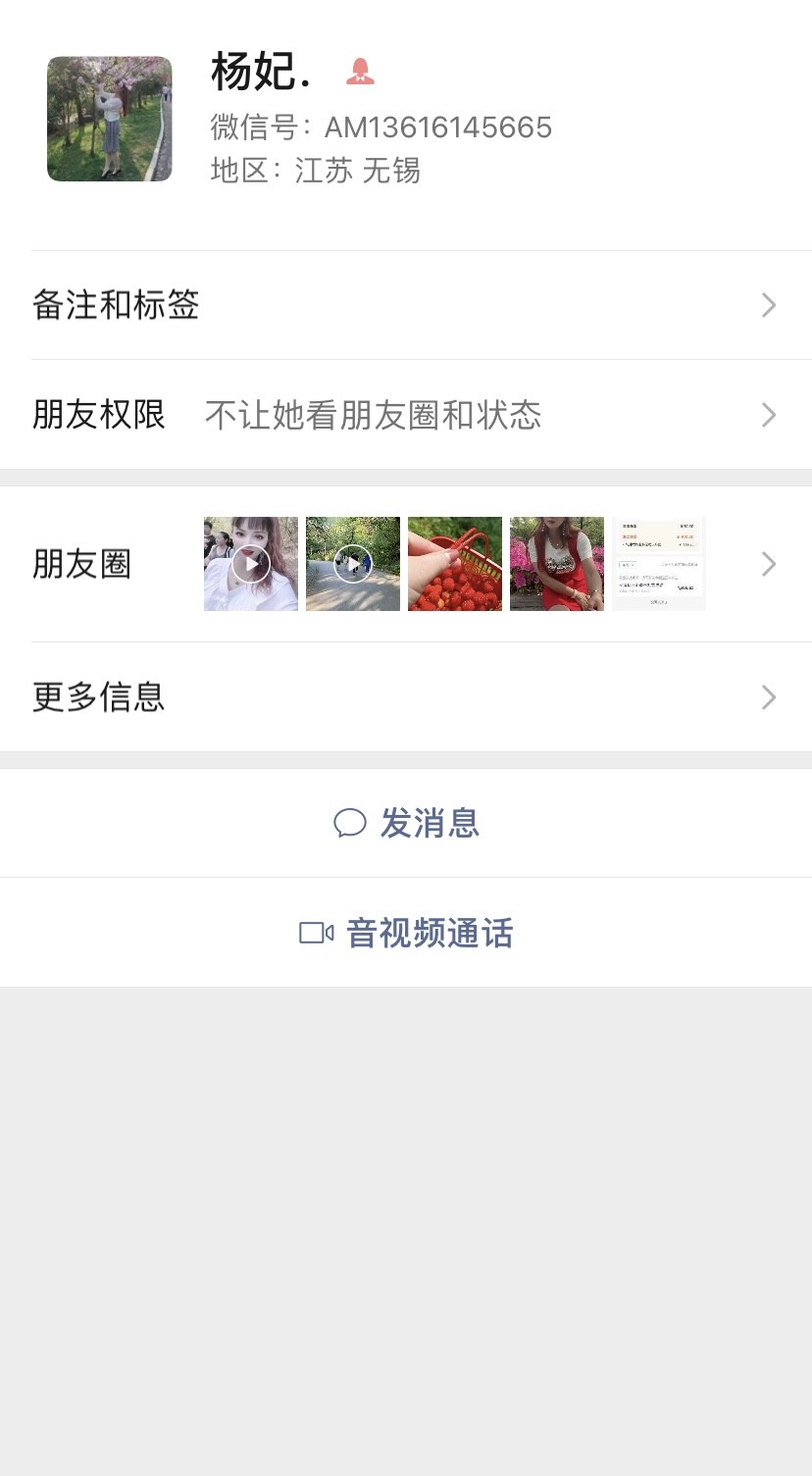Tap 发消息 to send a message
This screenshot has height=1476, width=812.
click(406, 823)
